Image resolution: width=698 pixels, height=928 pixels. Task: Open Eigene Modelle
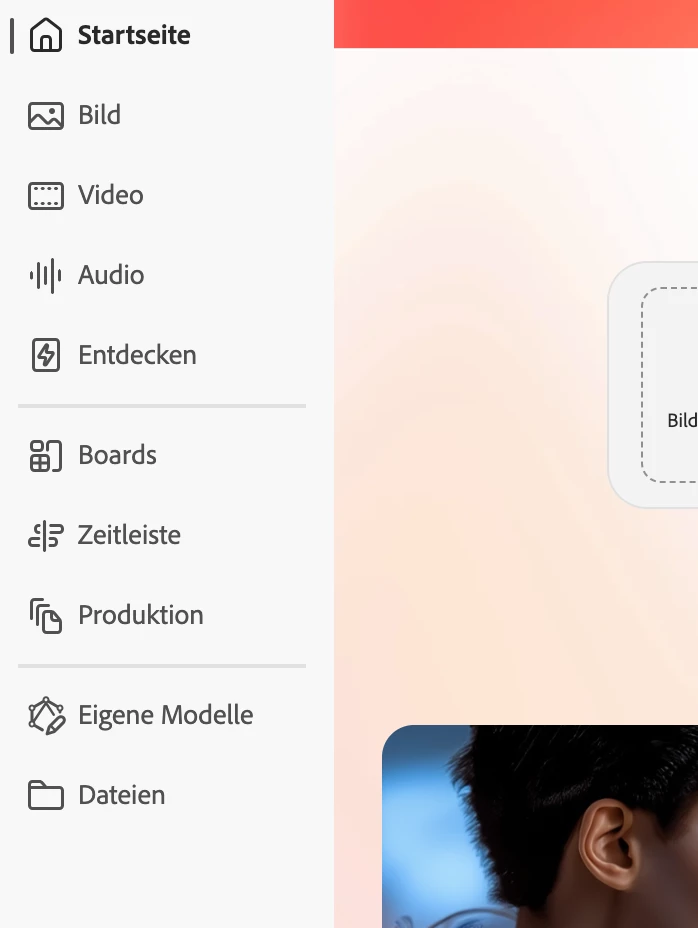141,715
